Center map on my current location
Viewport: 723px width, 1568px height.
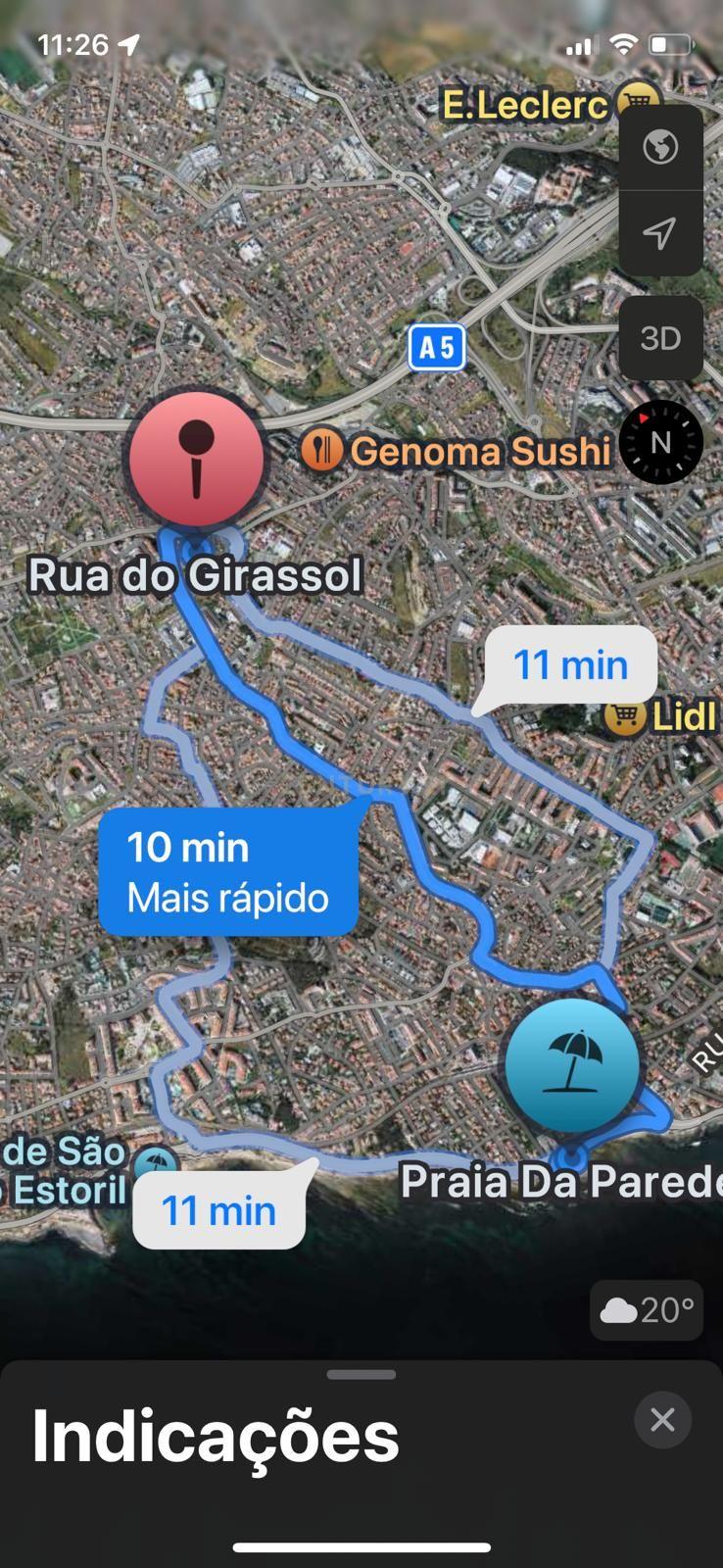tap(660, 233)
